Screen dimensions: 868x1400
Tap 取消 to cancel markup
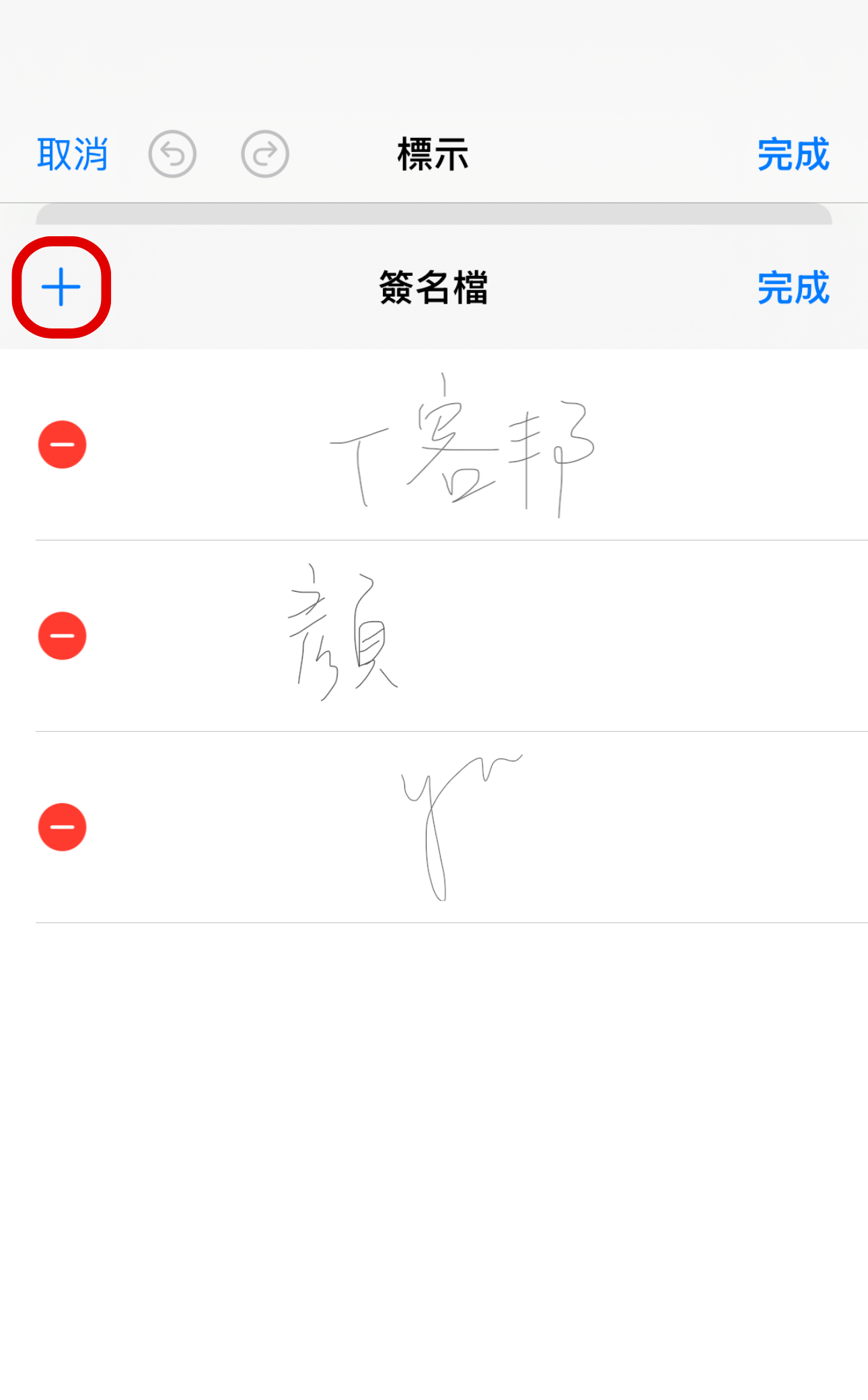coord(72,154)
